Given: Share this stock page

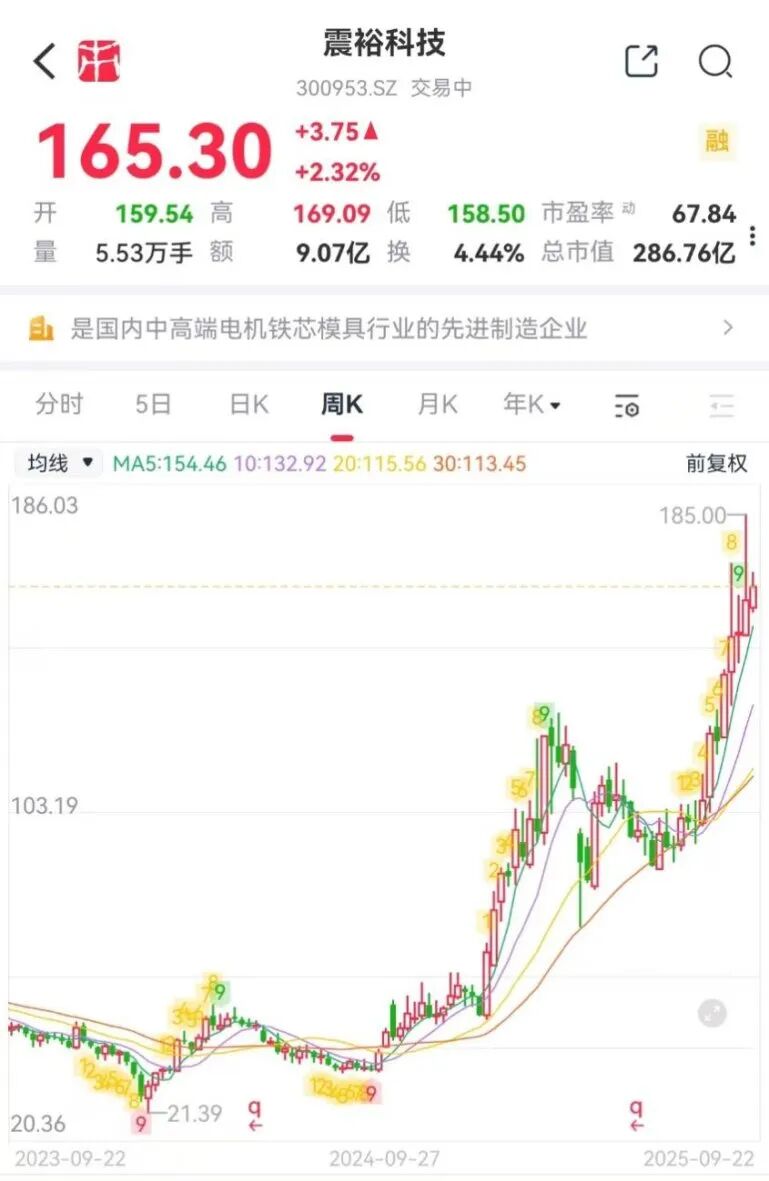Looking at the screenshot, I should pos(641,62).
